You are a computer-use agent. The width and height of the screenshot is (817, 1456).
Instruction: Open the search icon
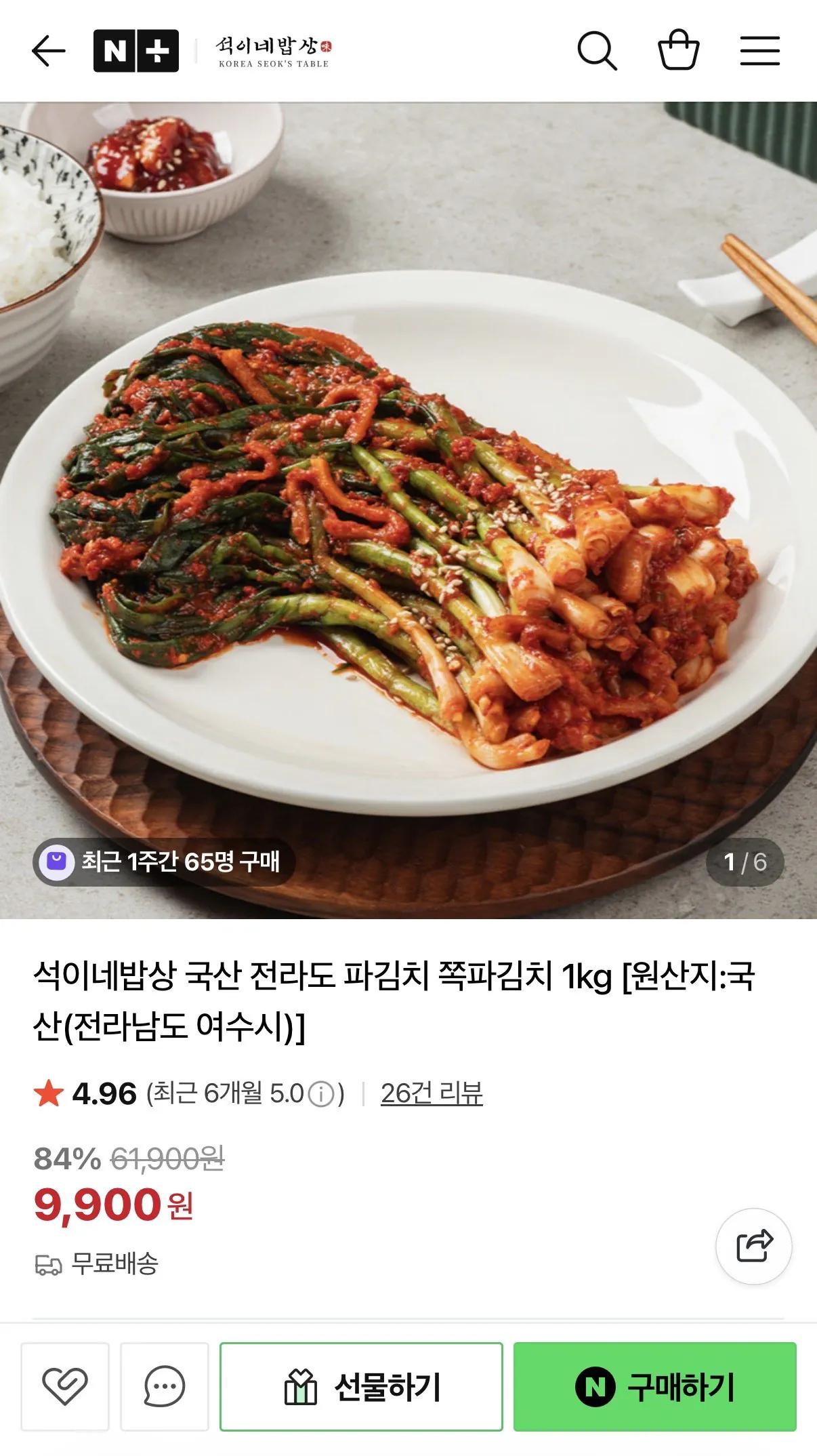point(599,50)
